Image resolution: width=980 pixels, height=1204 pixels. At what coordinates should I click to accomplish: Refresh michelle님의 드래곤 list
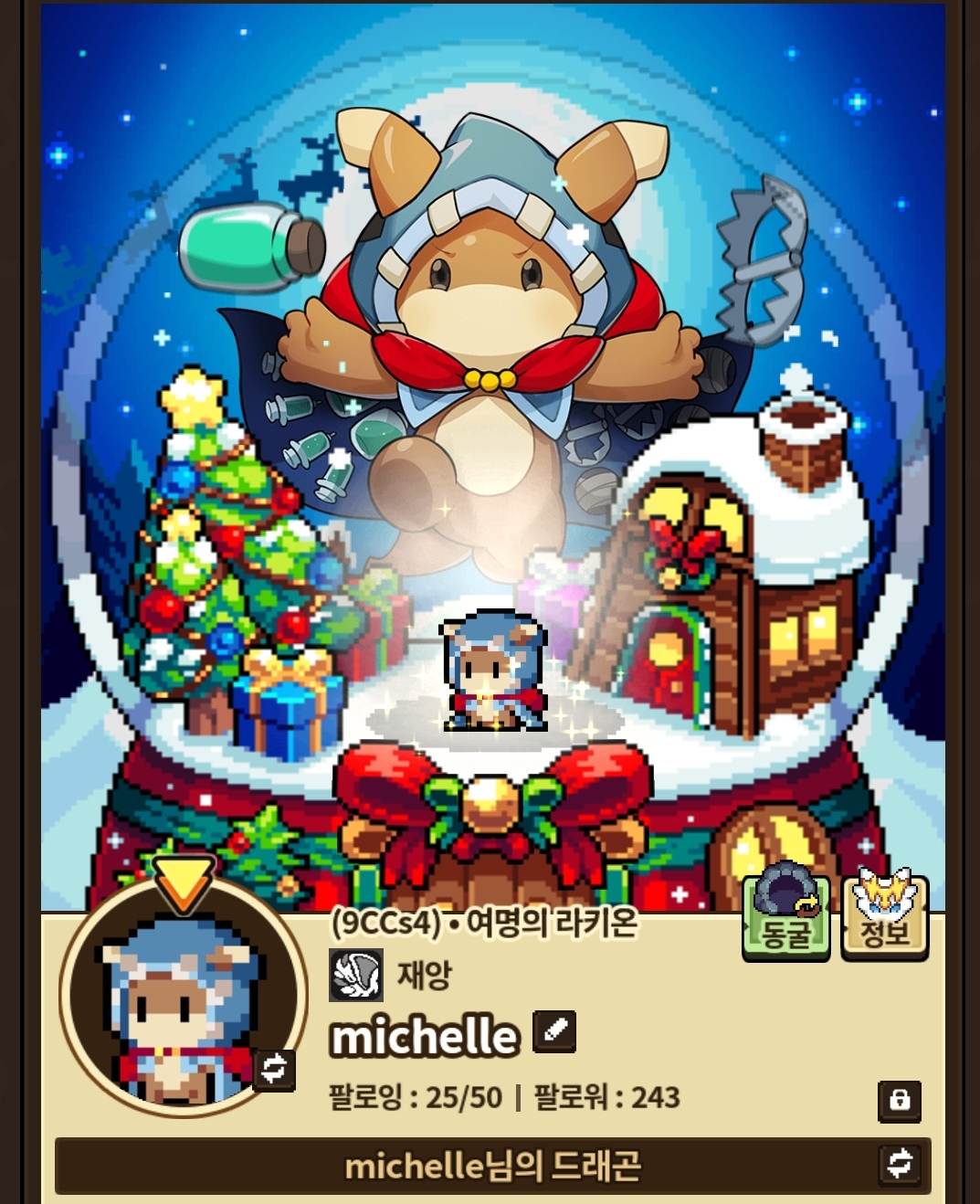[900, 1164]
